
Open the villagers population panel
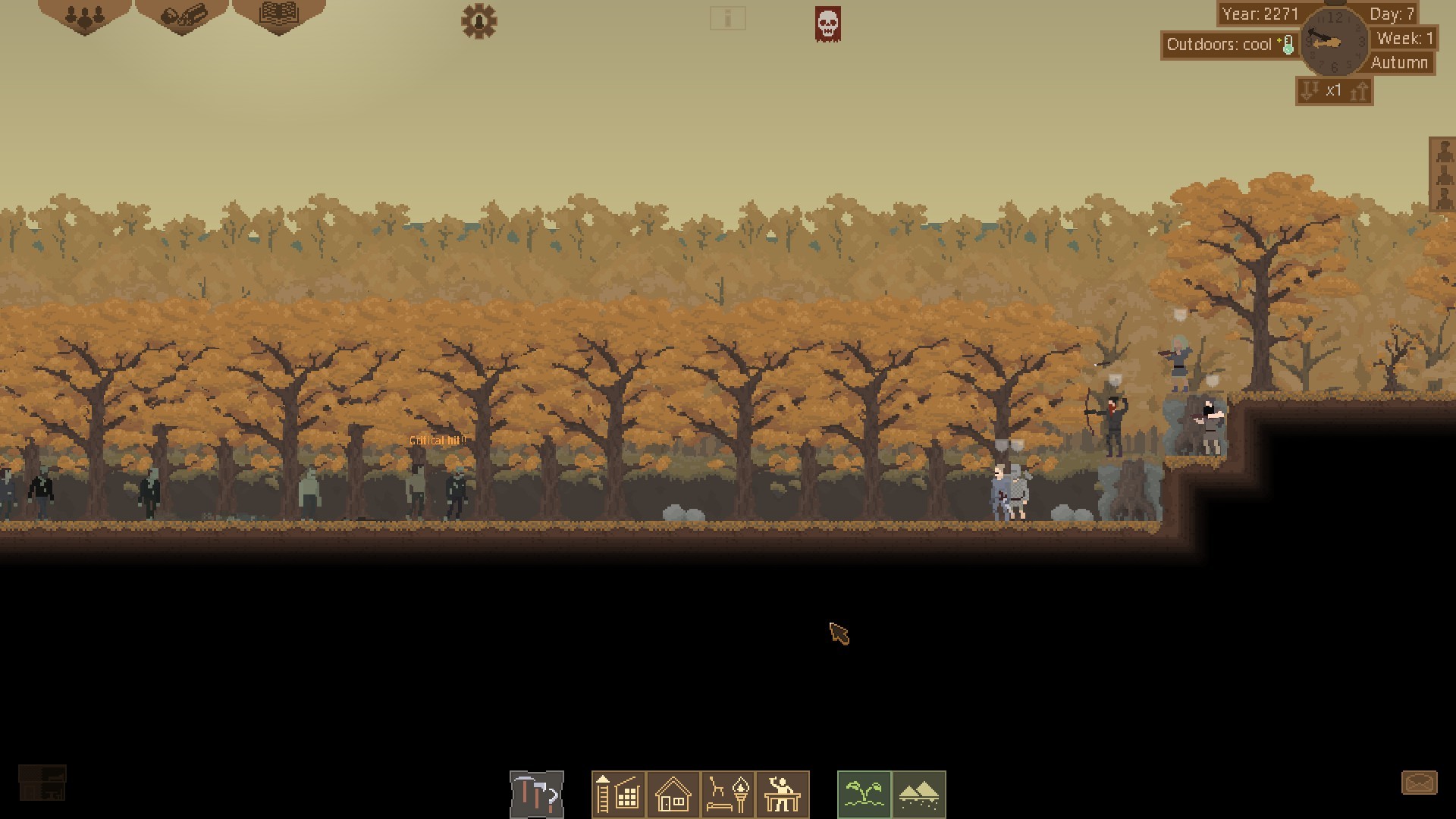(84, 17)
